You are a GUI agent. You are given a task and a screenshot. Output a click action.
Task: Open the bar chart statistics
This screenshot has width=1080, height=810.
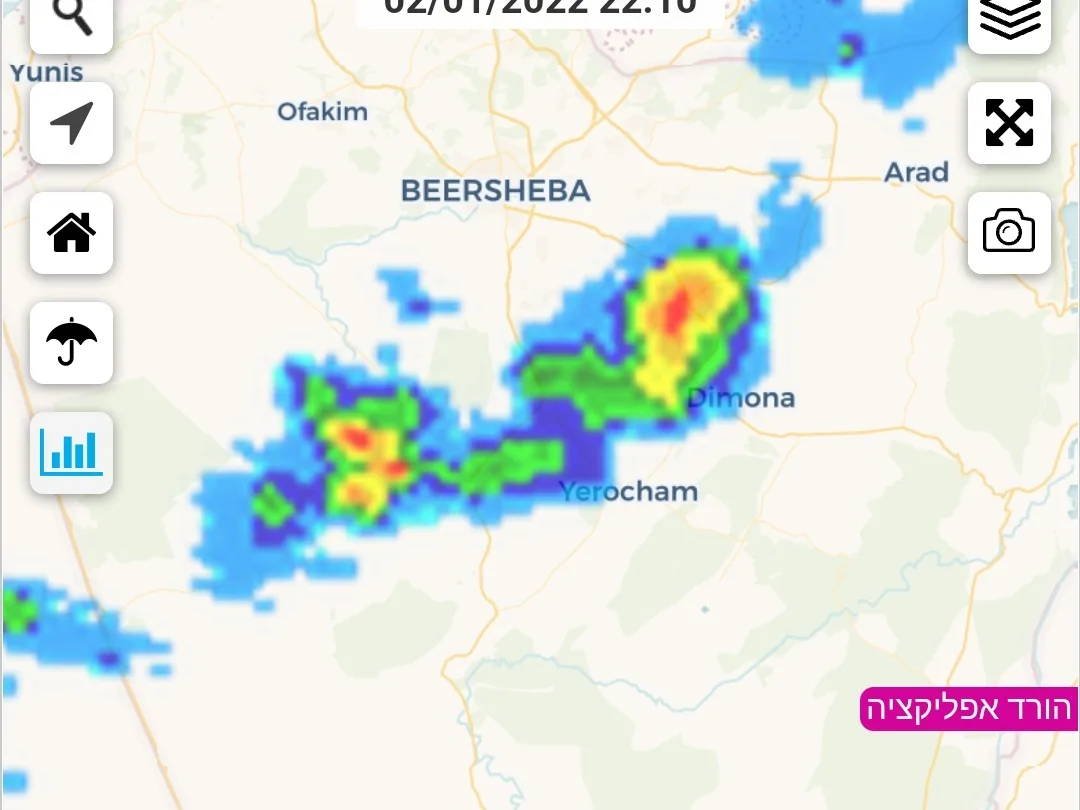pos(71,452)
